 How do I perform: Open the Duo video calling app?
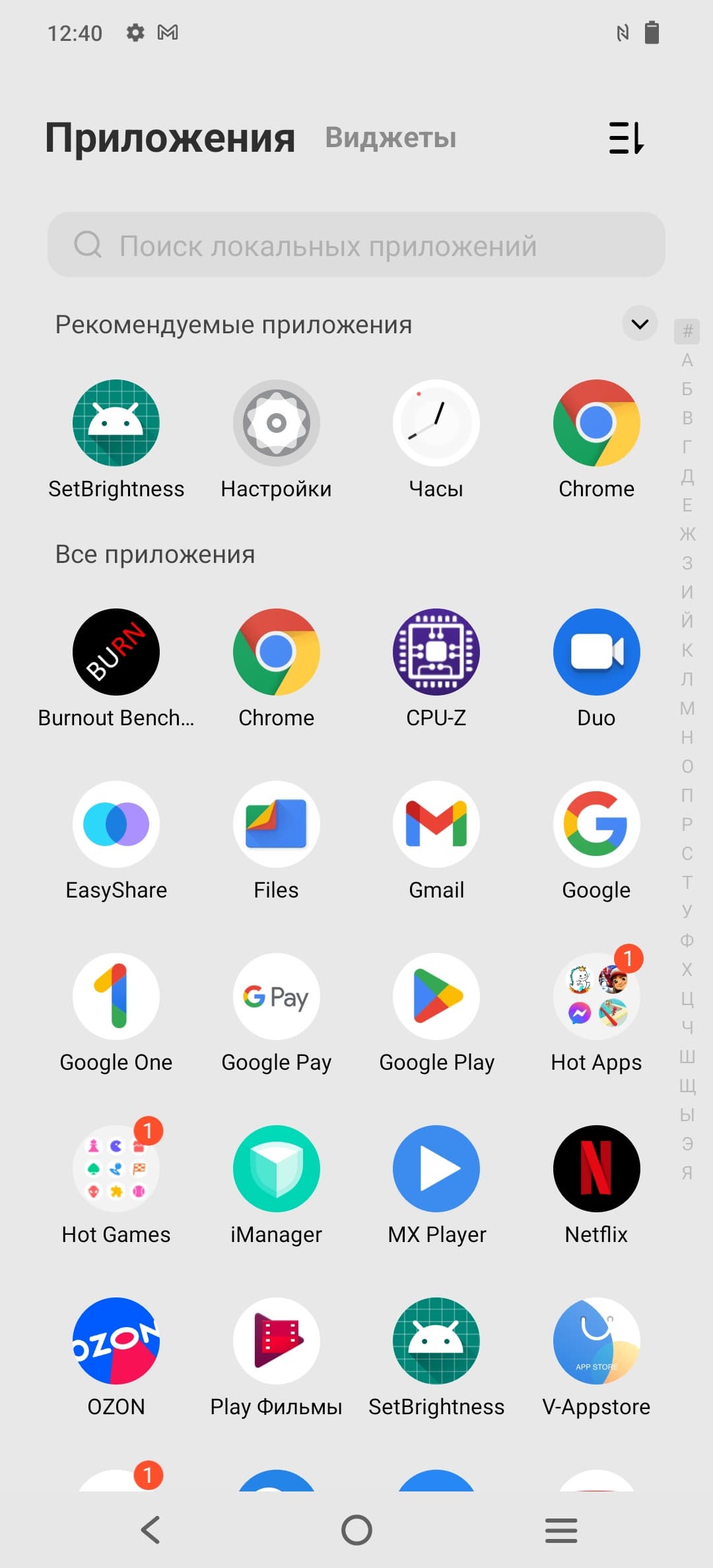(596, 652)
